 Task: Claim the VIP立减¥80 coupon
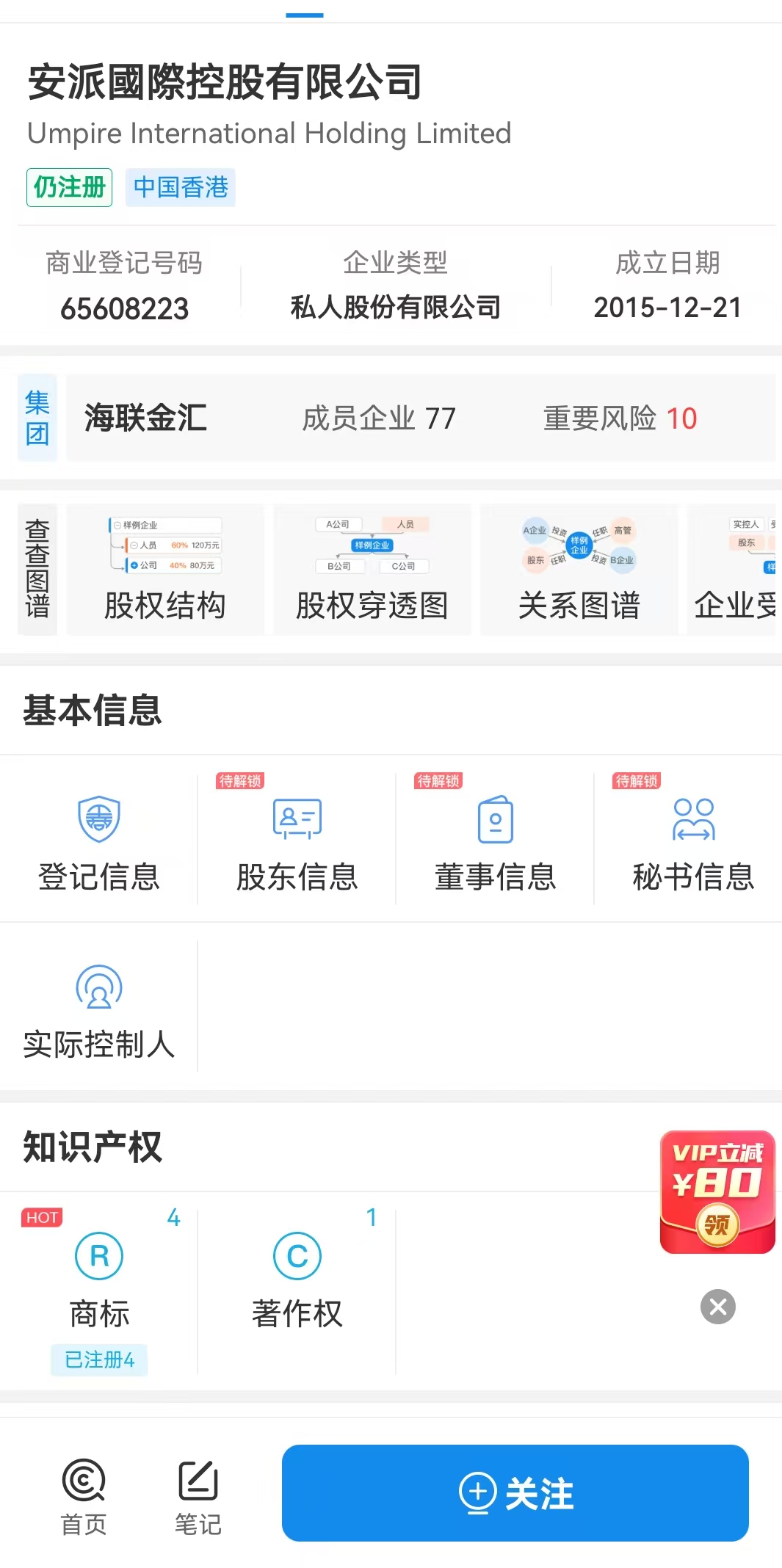tap(717, 1192)
